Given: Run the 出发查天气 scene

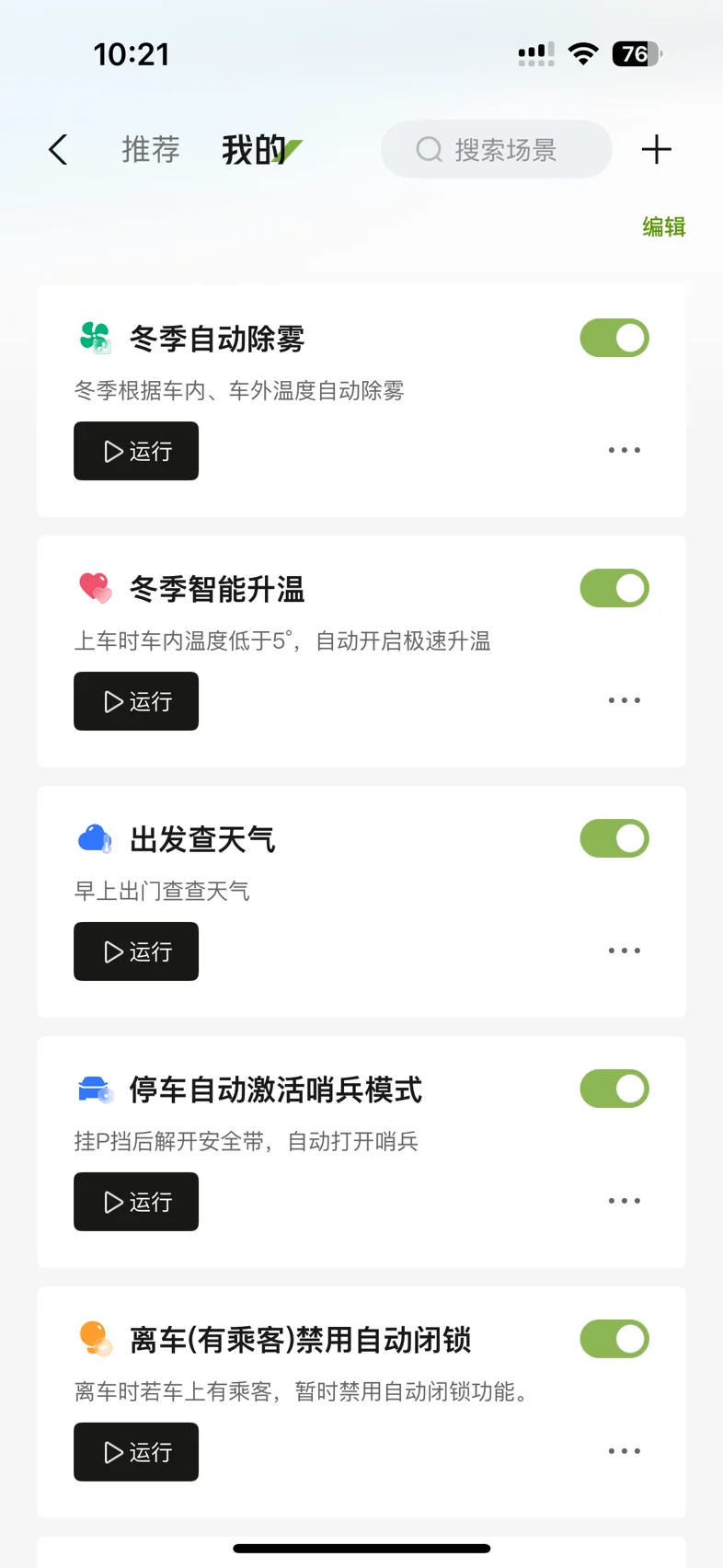Looking at the screenshot, I should 136,951.
